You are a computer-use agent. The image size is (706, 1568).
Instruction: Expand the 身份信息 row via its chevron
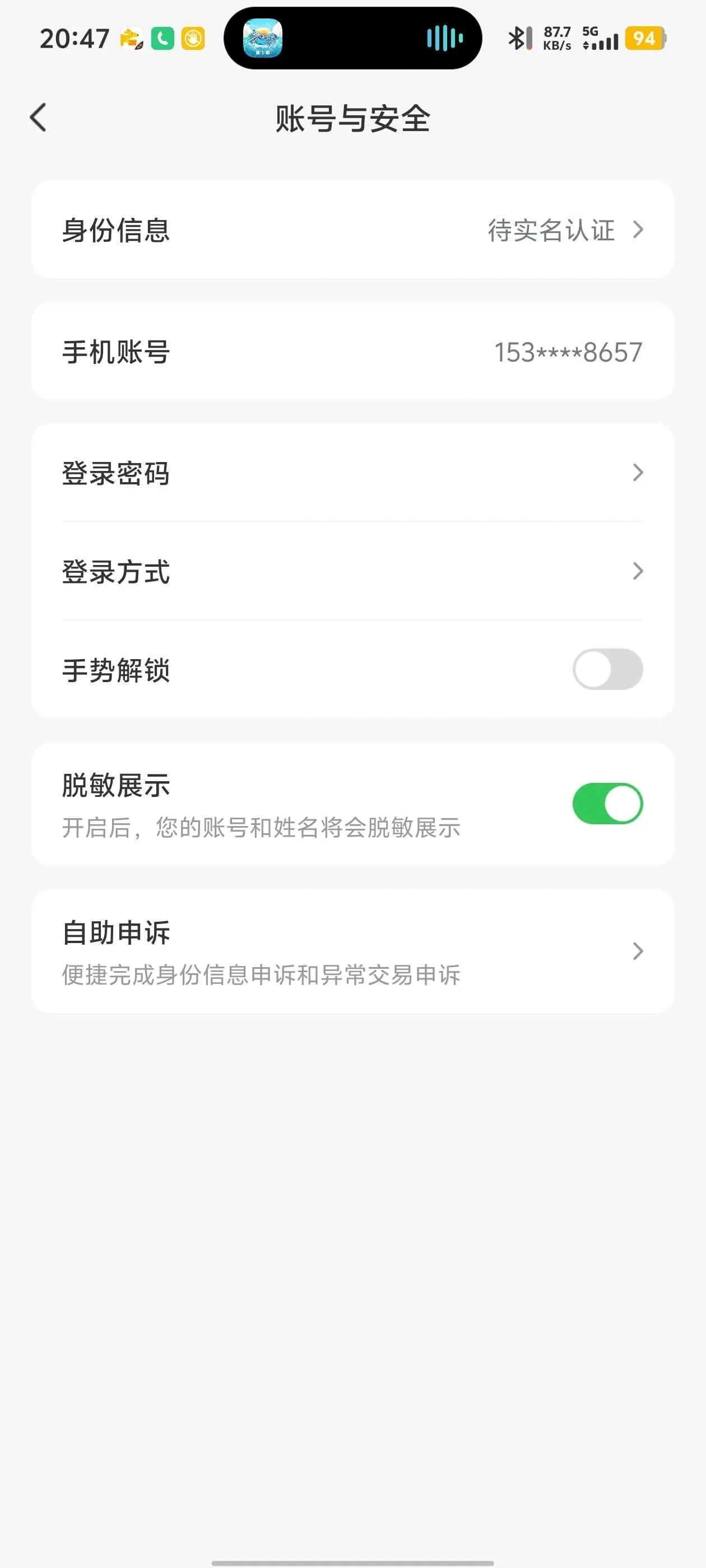[x=638, y=230]
